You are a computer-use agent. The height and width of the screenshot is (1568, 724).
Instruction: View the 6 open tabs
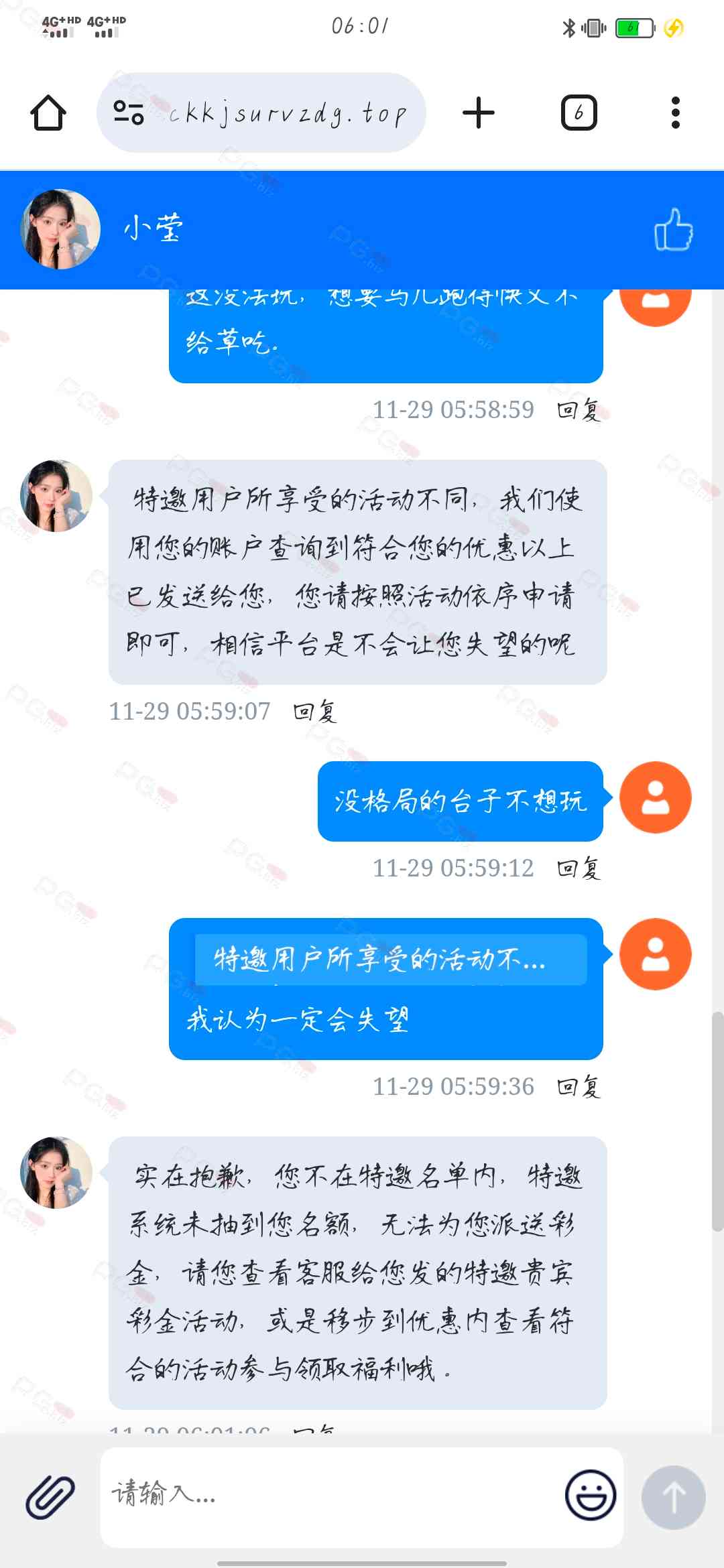click(x=579, y=113)
